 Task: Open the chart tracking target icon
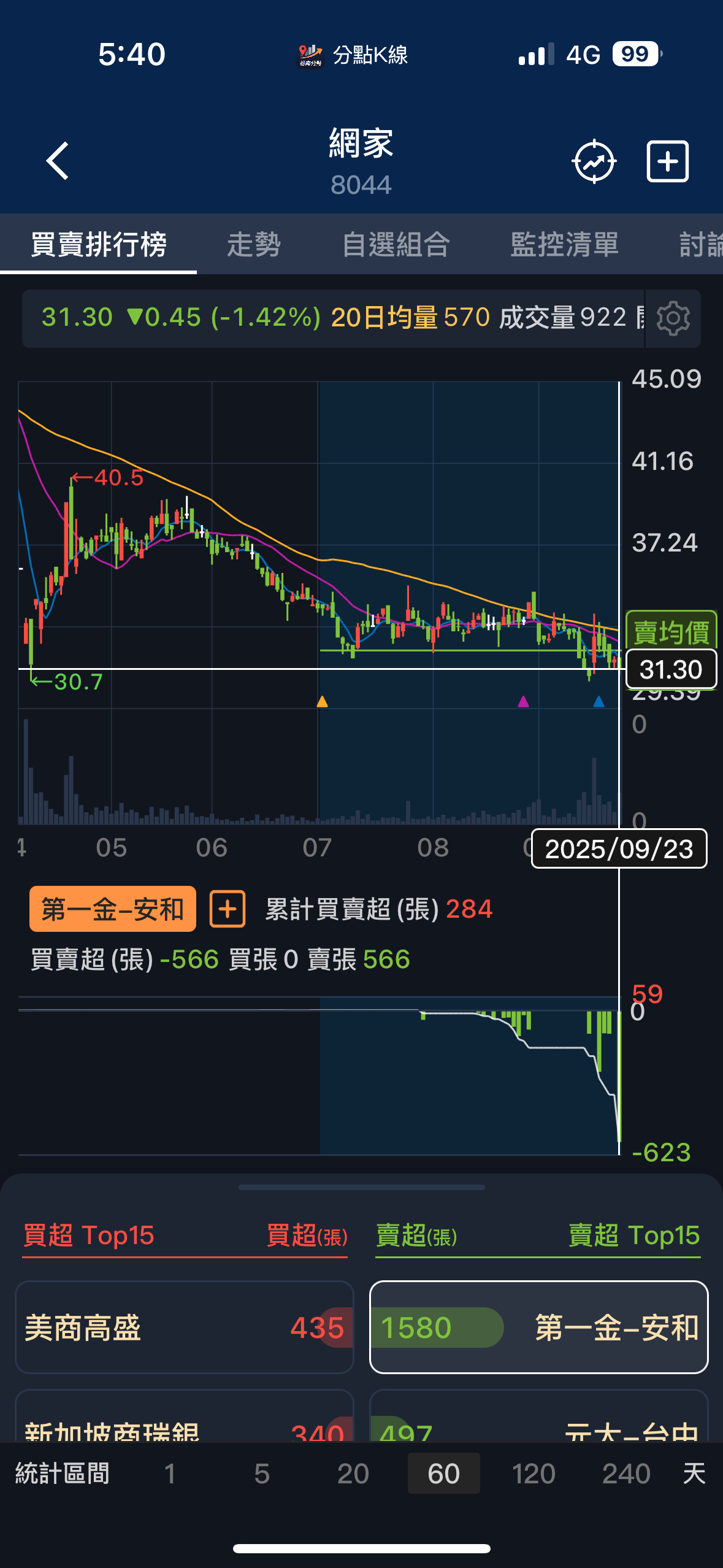tap(594, 161)
